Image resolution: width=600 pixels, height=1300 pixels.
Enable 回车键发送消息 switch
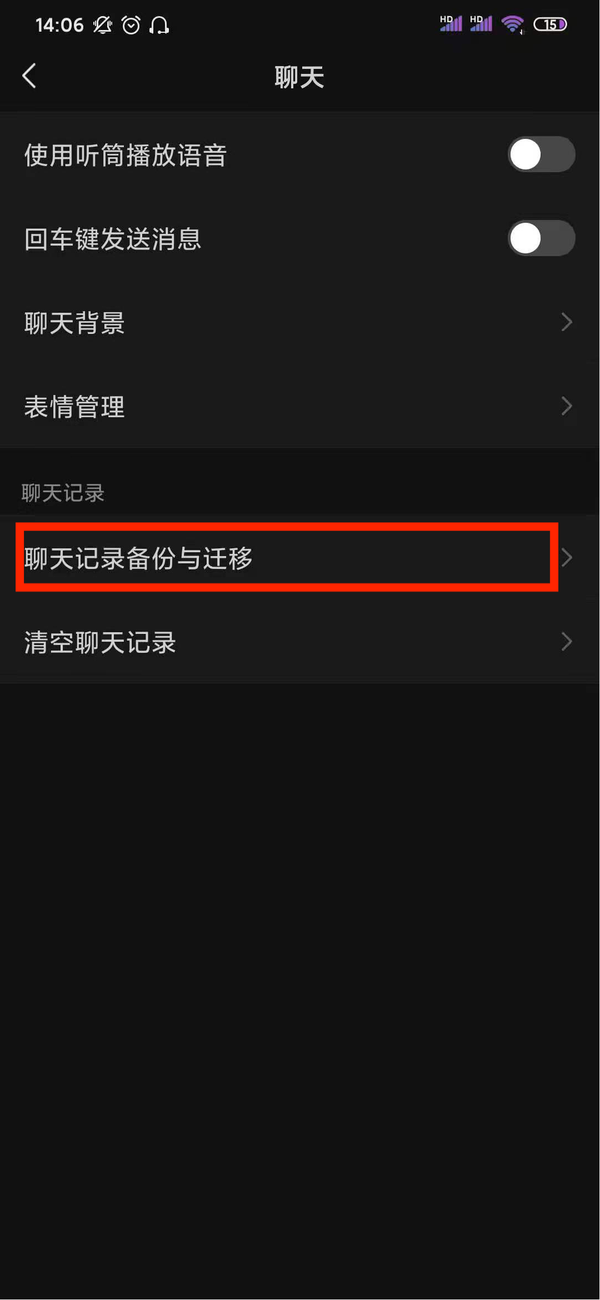pos(541,239)
